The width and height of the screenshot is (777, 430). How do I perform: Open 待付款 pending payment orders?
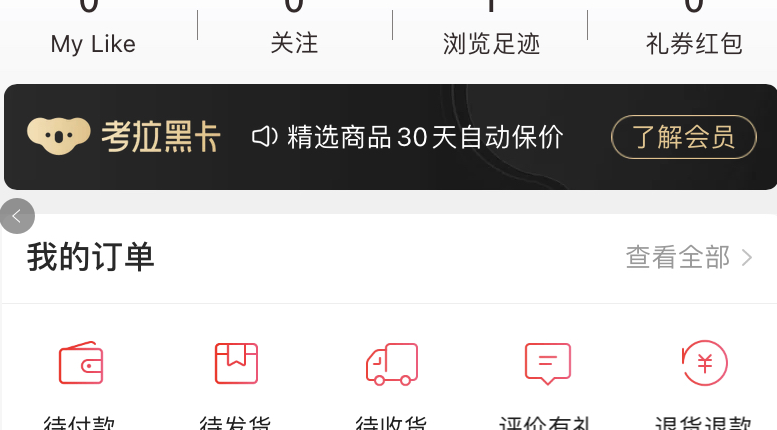pyautogui.click(x=80, y=380)
